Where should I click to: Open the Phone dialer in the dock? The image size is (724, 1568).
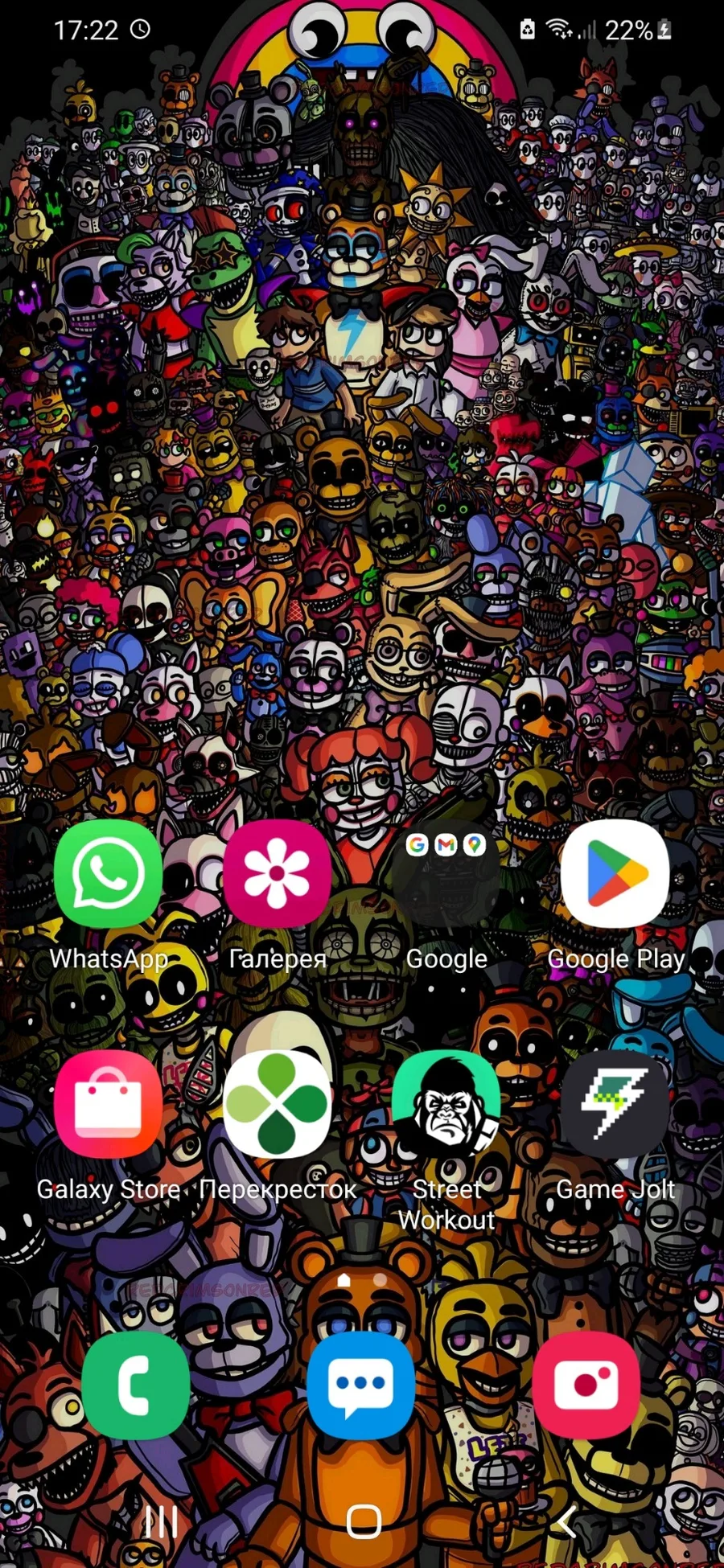pos(136,1385)
